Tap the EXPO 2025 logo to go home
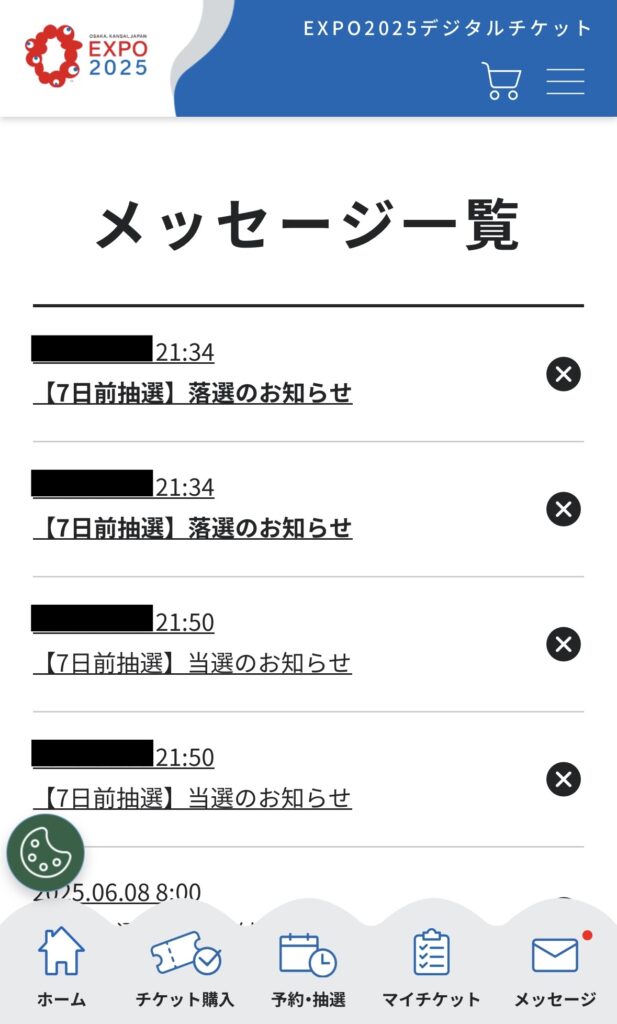The image size is (617, 1024). (x=86, y=55)
